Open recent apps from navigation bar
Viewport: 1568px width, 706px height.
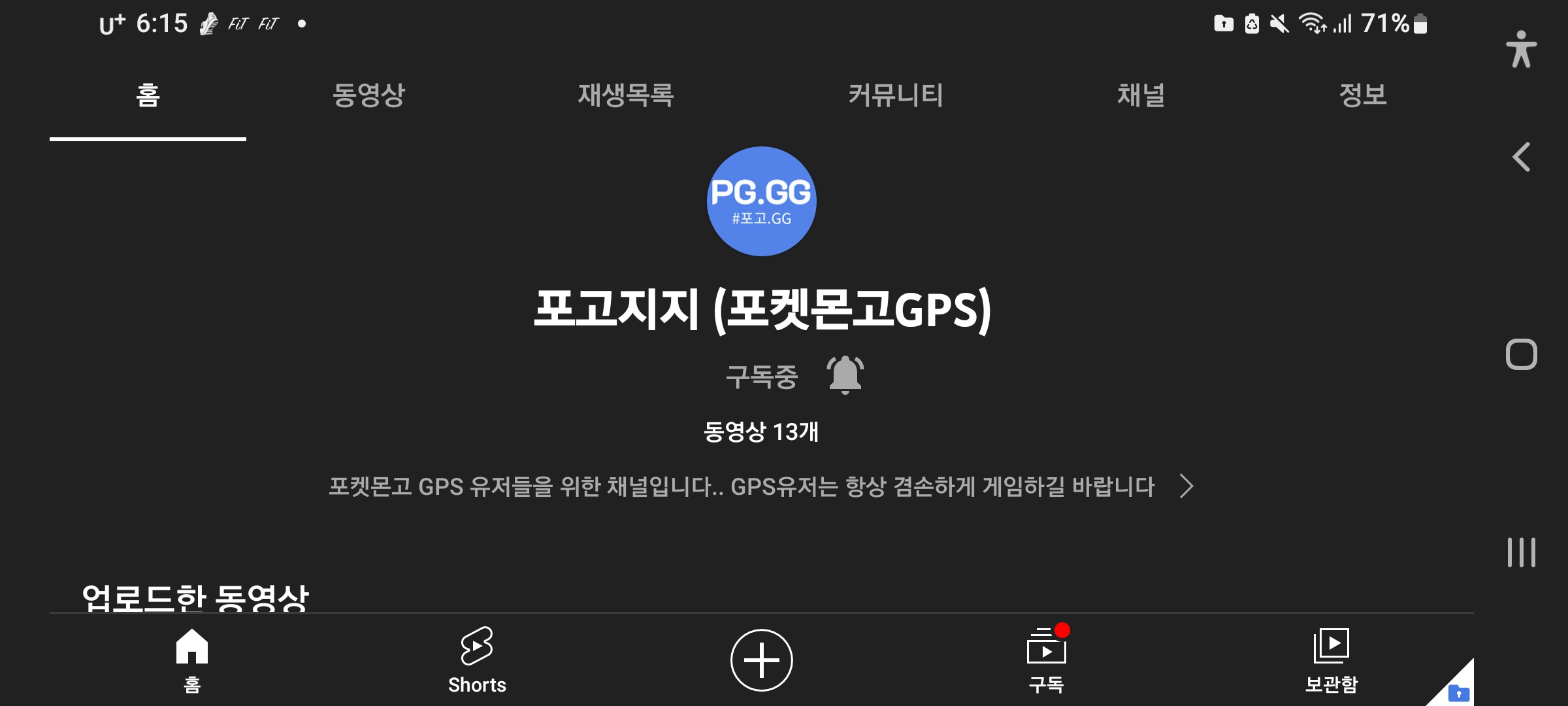click(x=1521, y=552)
